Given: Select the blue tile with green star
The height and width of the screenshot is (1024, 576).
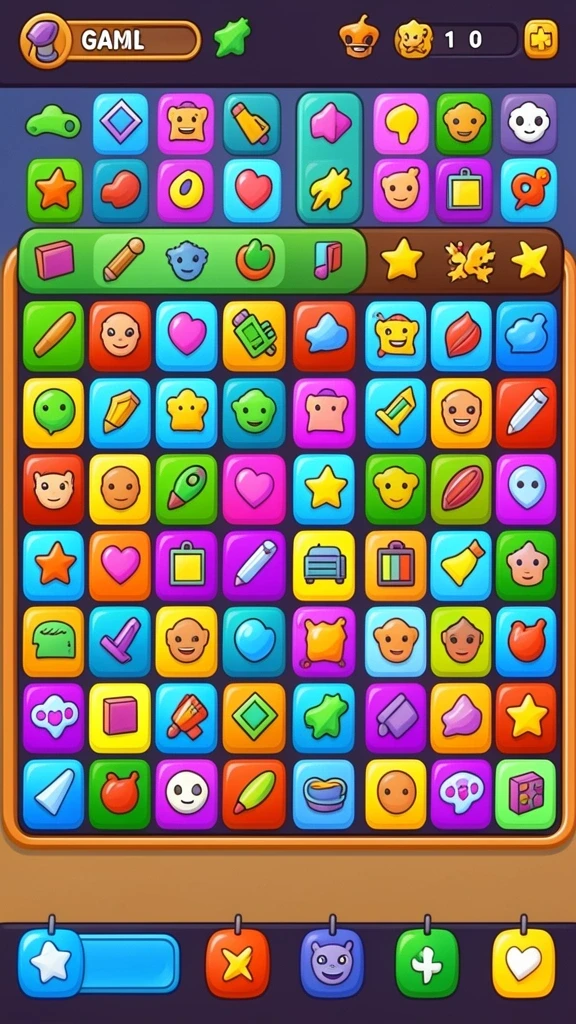Looking at the screenshot, I should click(324, 718).
